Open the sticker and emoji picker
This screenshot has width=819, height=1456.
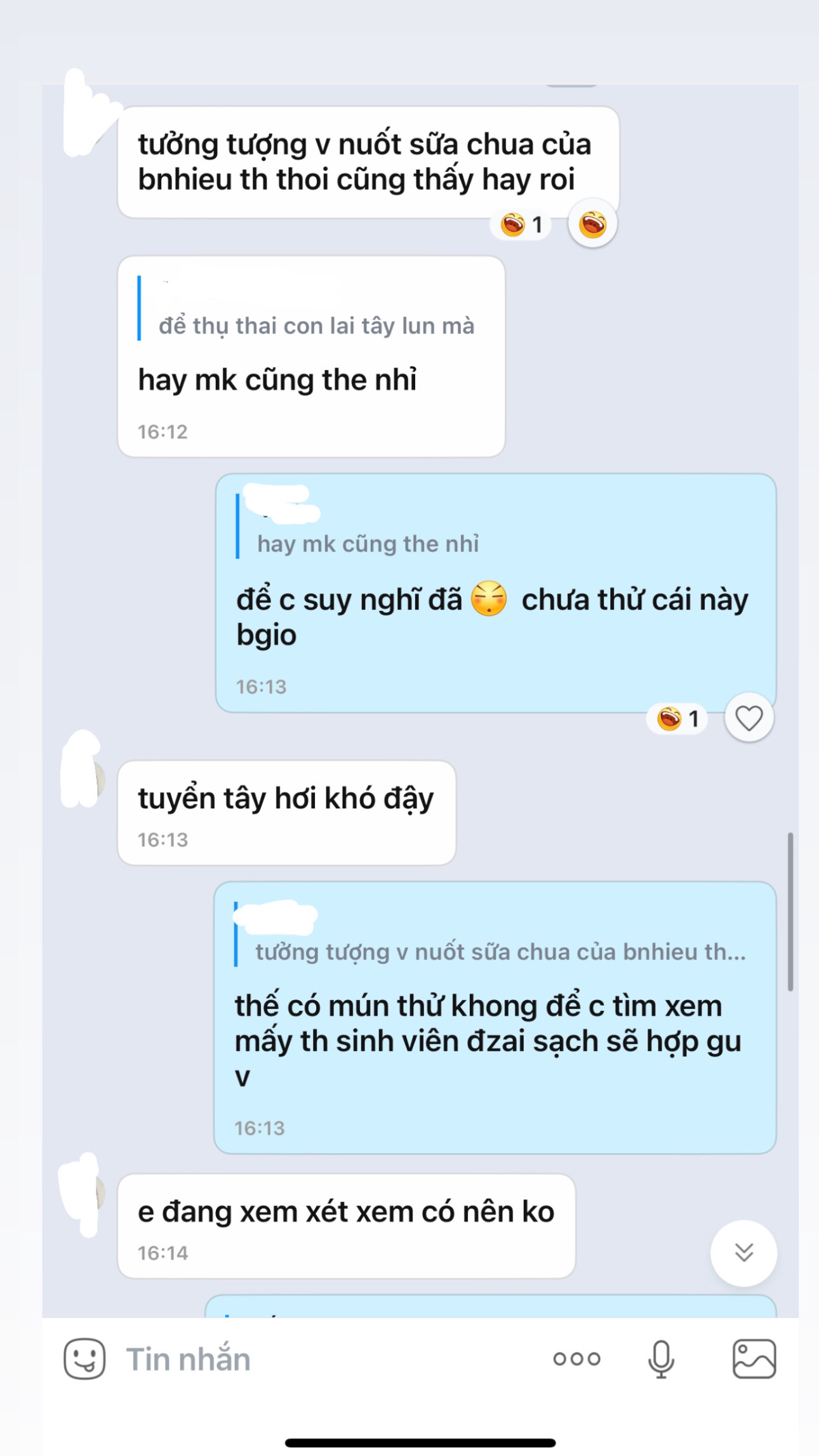coord(84,1359)
